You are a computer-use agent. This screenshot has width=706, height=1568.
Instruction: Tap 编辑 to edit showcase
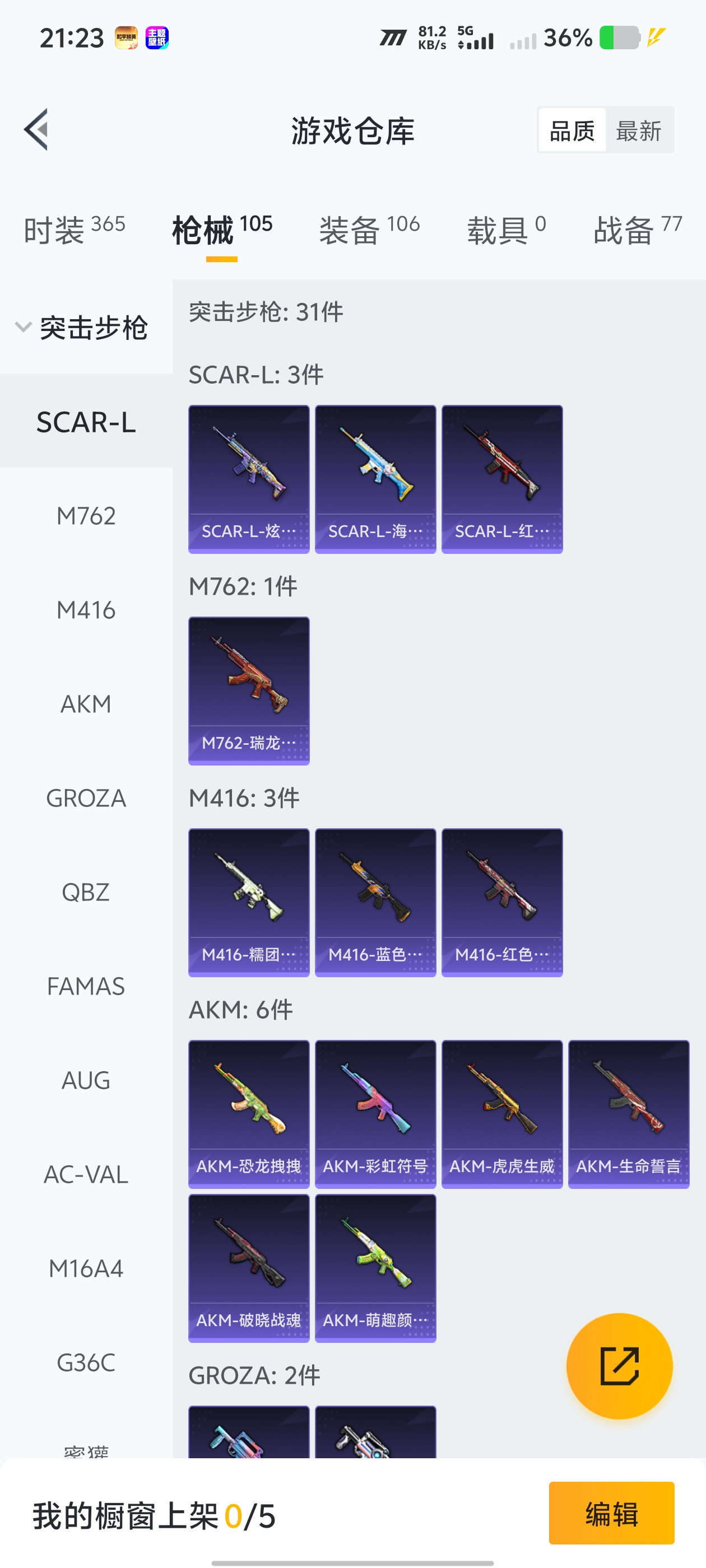(611, 1513)
